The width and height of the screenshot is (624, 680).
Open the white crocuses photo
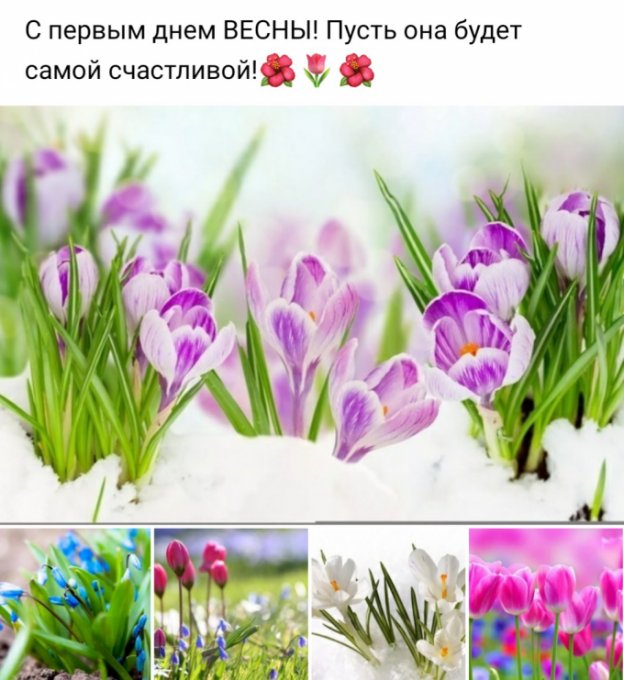click(388, 604)
